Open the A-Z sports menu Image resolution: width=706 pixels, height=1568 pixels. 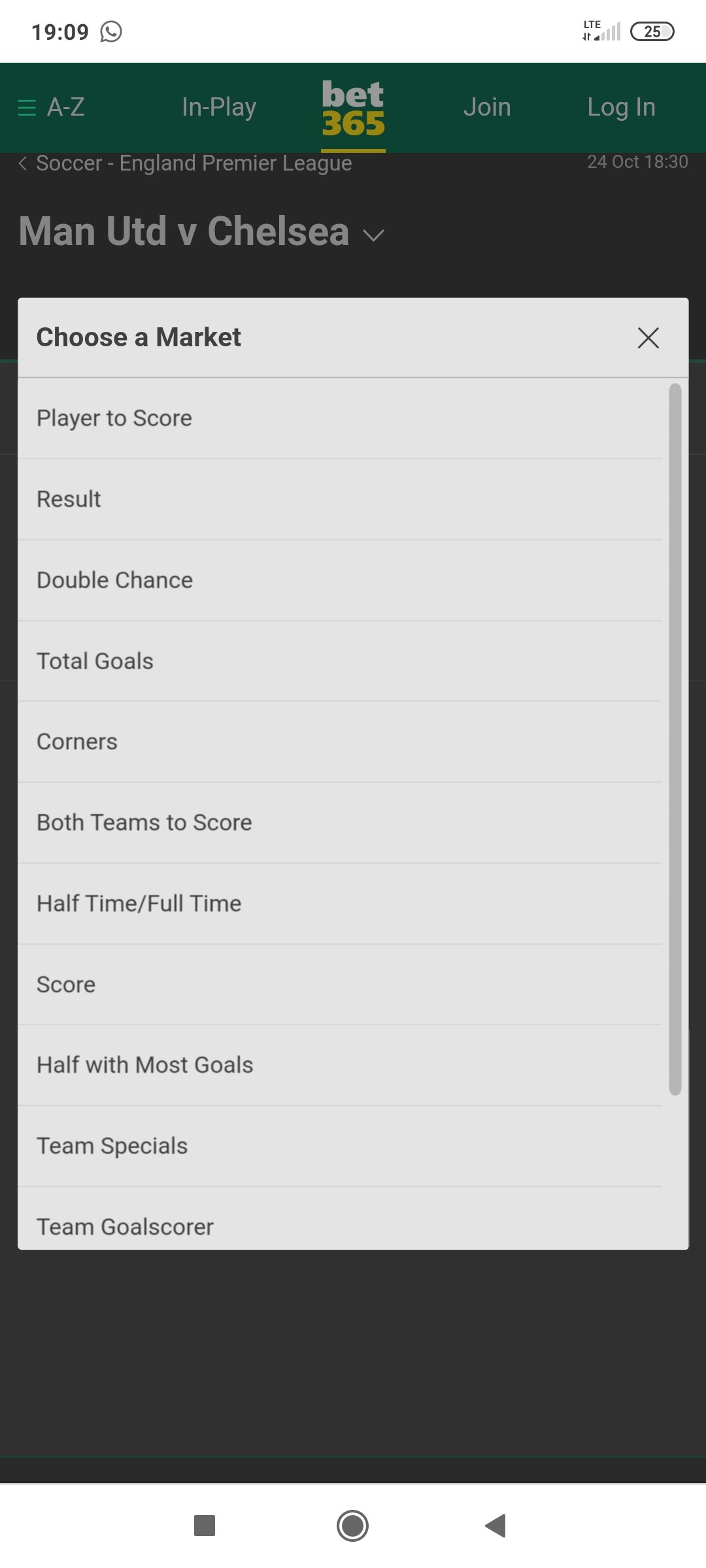52,107
